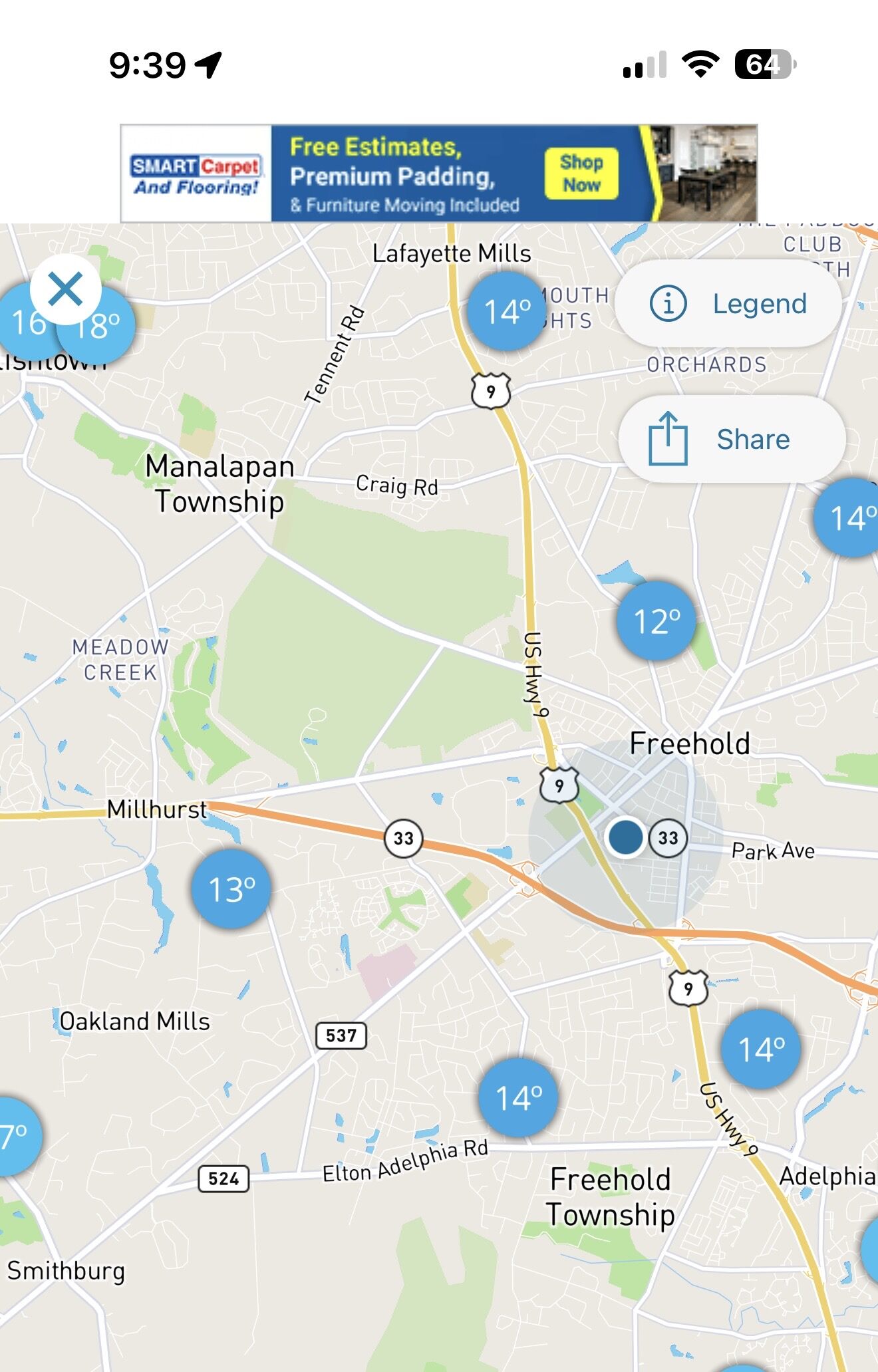
Task: Close the temperature map view
Action: point(65,289)
